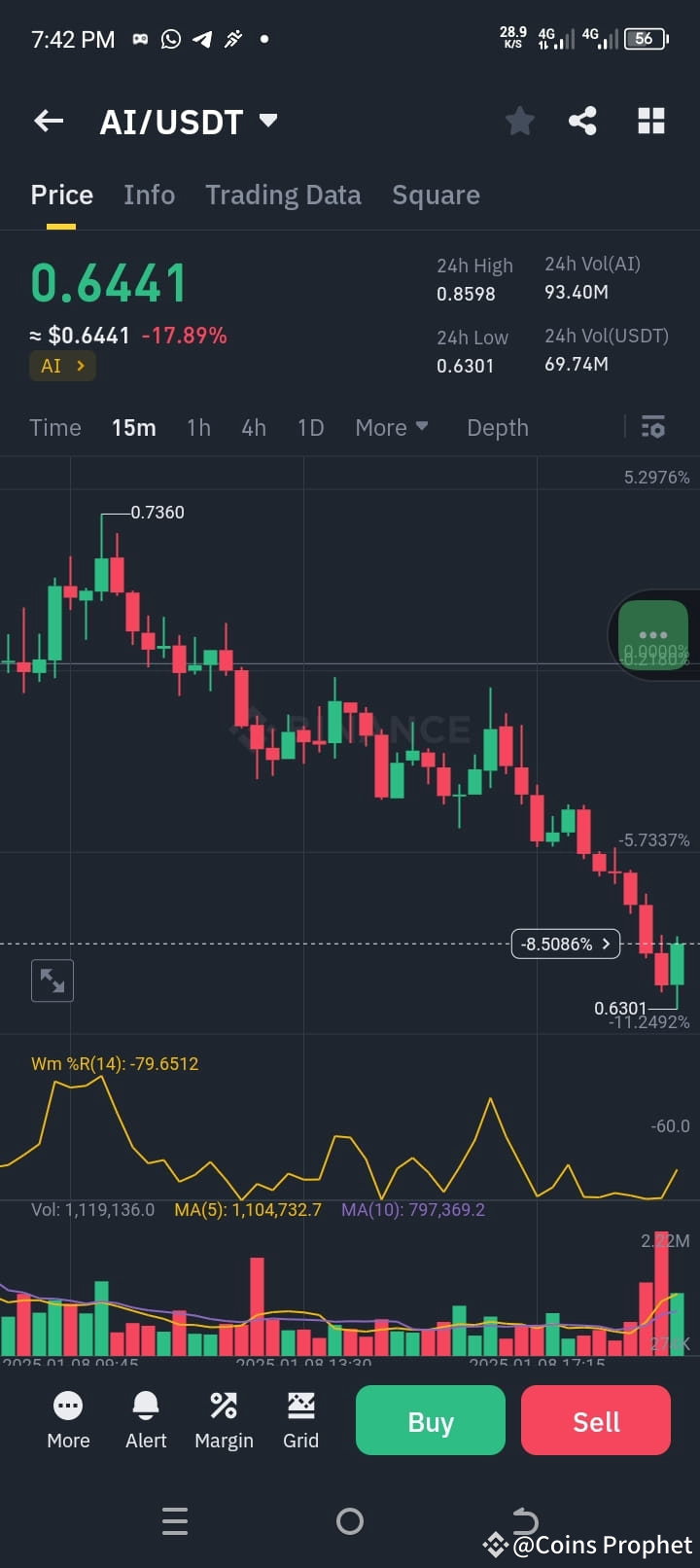
Task: Go back using the arrow at top left
Action: 48,121
